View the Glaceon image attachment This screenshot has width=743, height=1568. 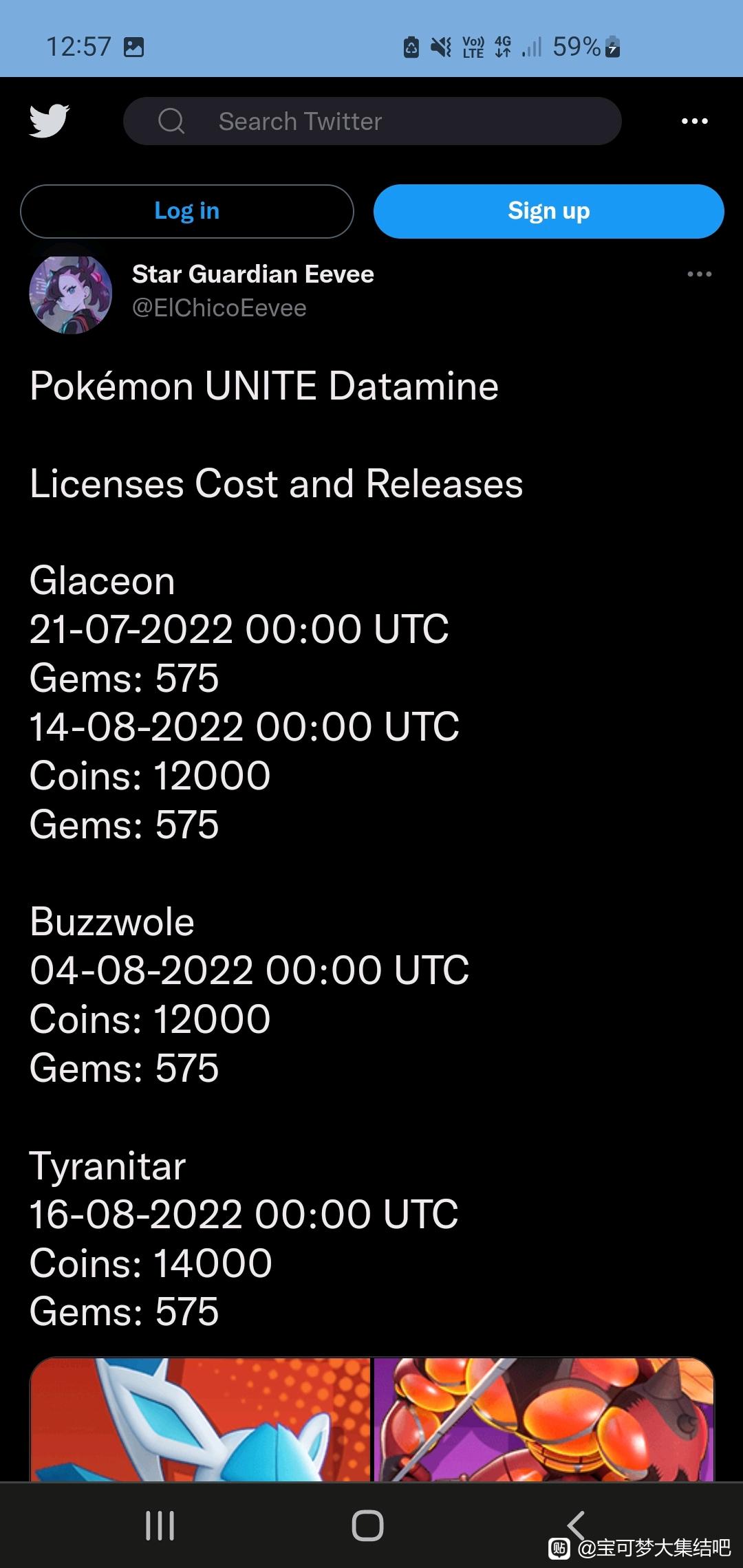200,1419
